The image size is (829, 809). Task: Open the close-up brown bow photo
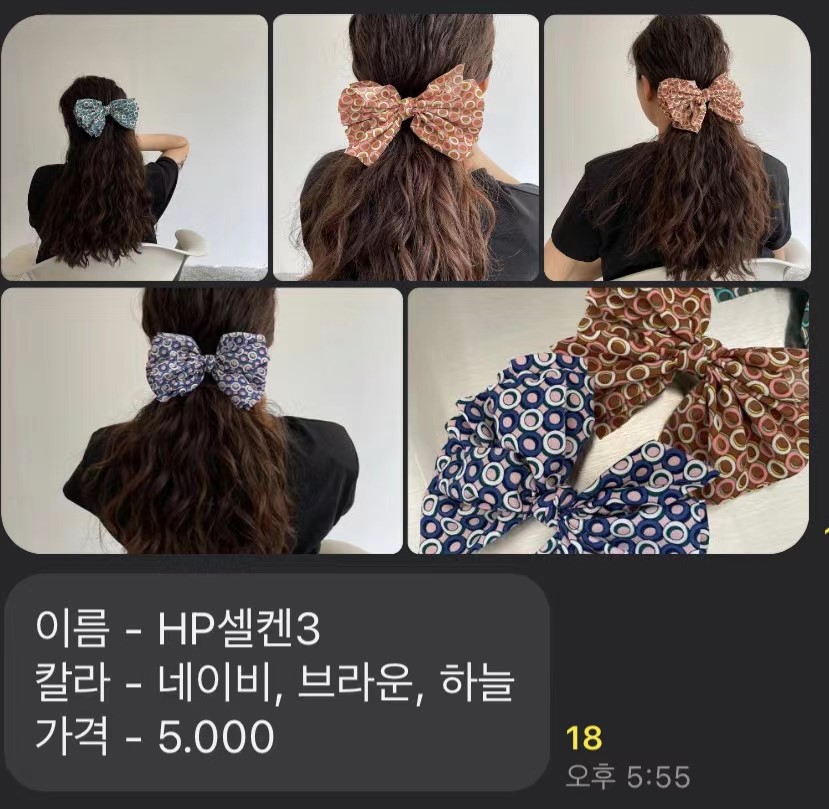coord(406,148)
